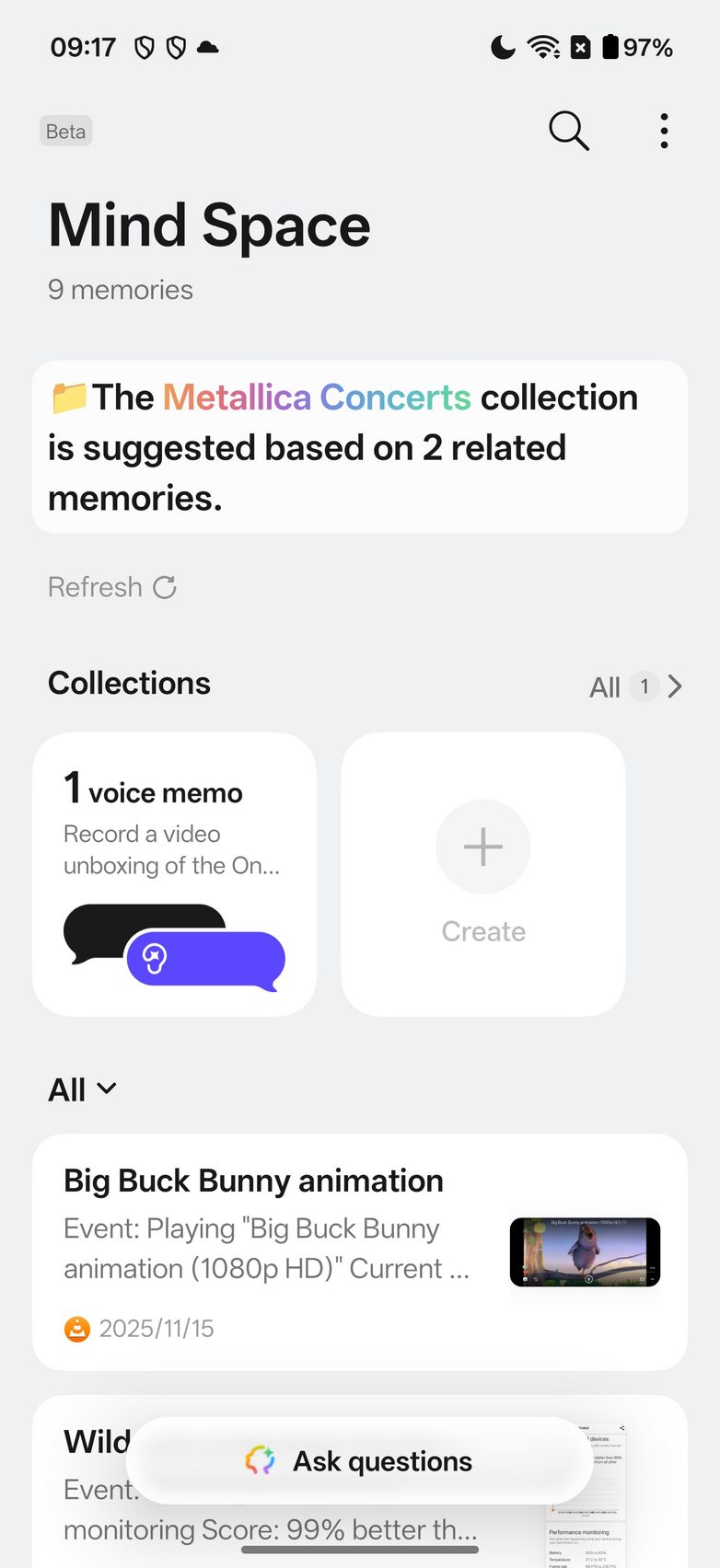Screen dimensions: 720x1568
Task: Open the Metallica Concerts collection suggestion
Action: (x=359, y=447)
